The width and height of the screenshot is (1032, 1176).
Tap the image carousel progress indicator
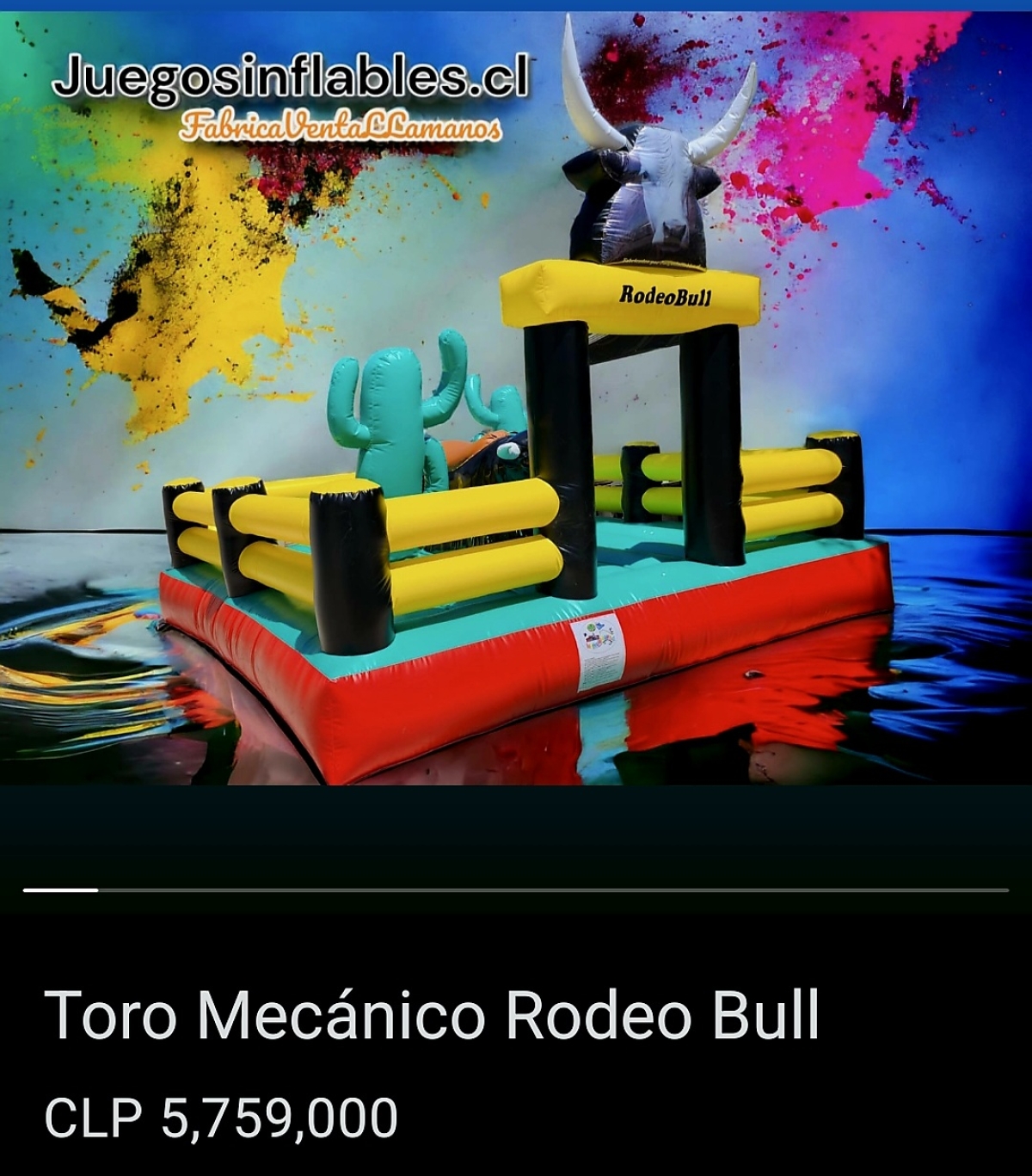tap(516, 890)
